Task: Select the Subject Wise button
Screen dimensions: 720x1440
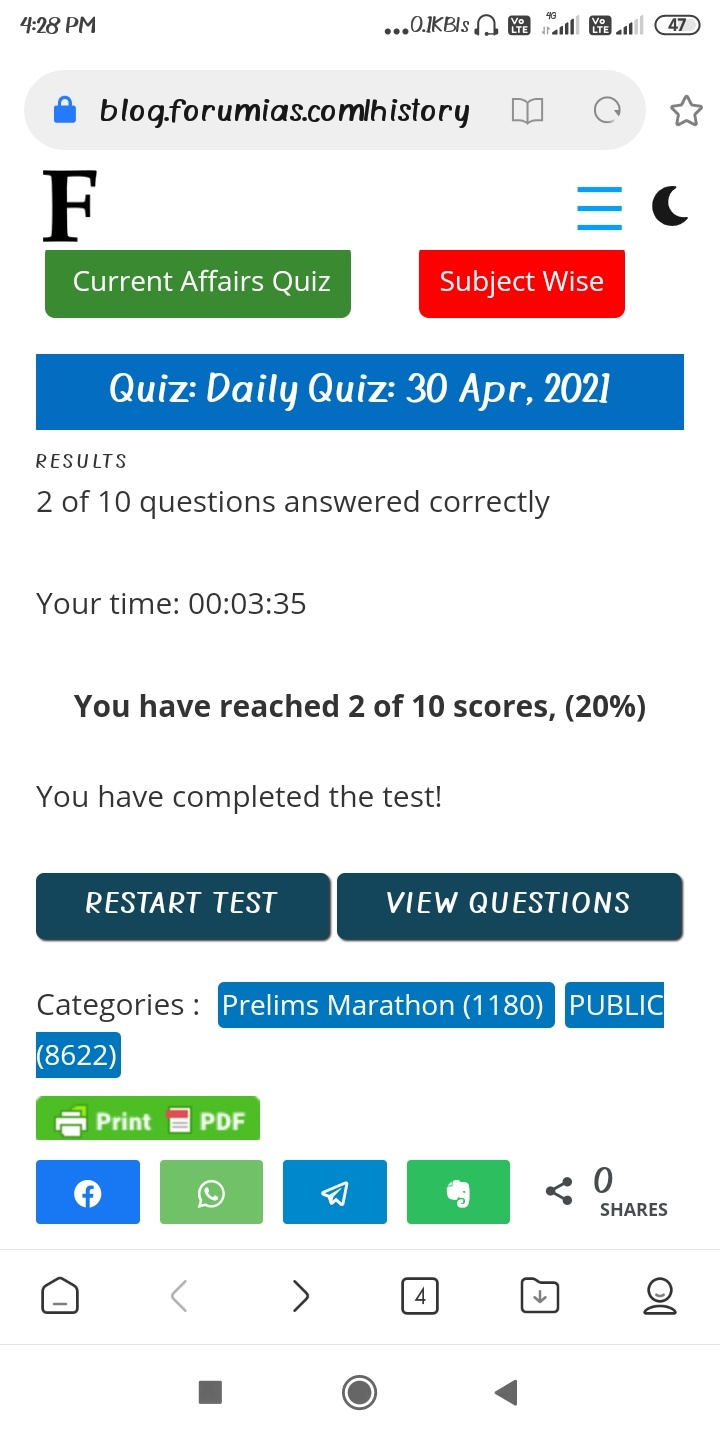Action: coord(521,282)
